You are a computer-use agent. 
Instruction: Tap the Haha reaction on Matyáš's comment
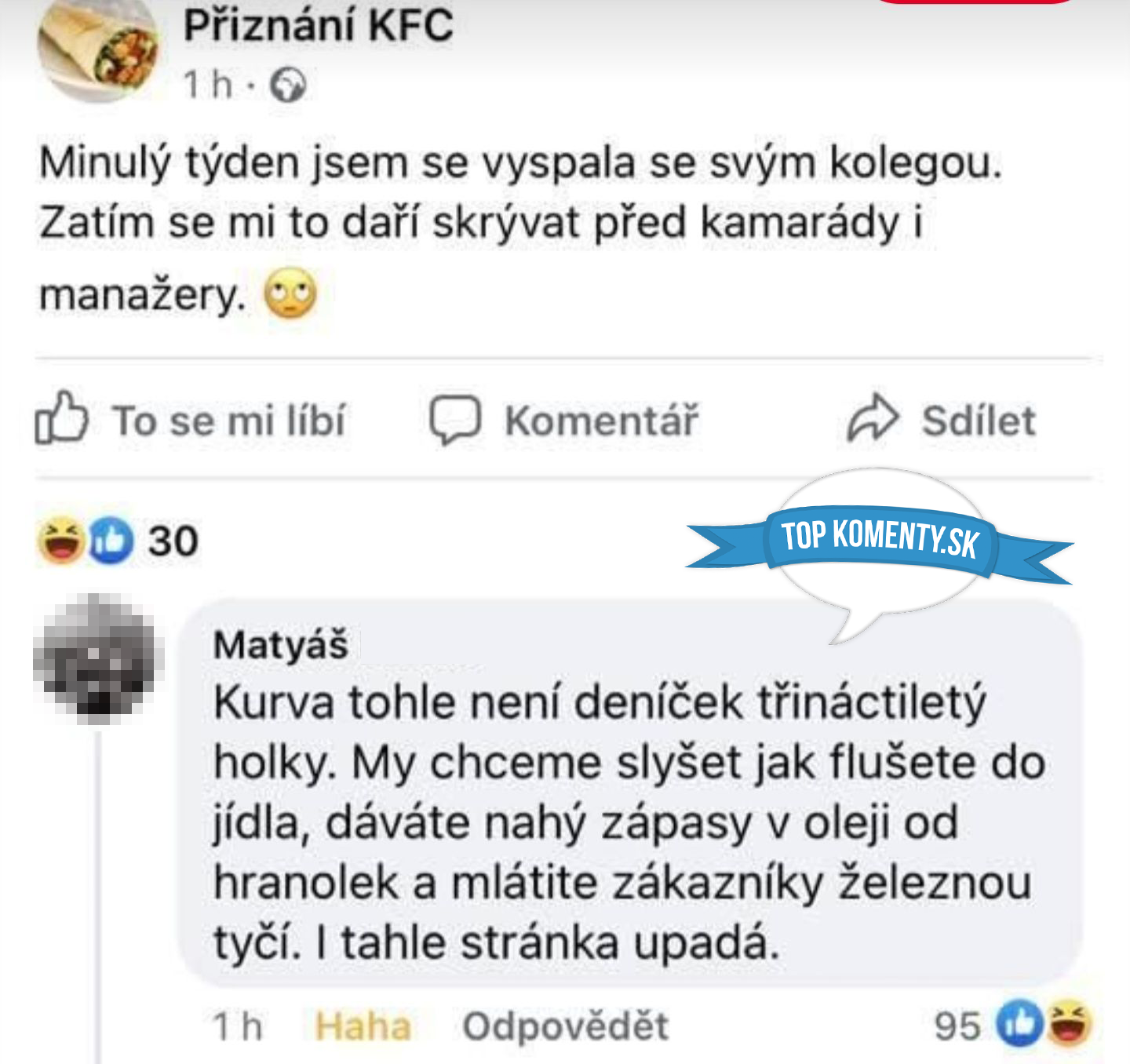[x=363, y=1026]
